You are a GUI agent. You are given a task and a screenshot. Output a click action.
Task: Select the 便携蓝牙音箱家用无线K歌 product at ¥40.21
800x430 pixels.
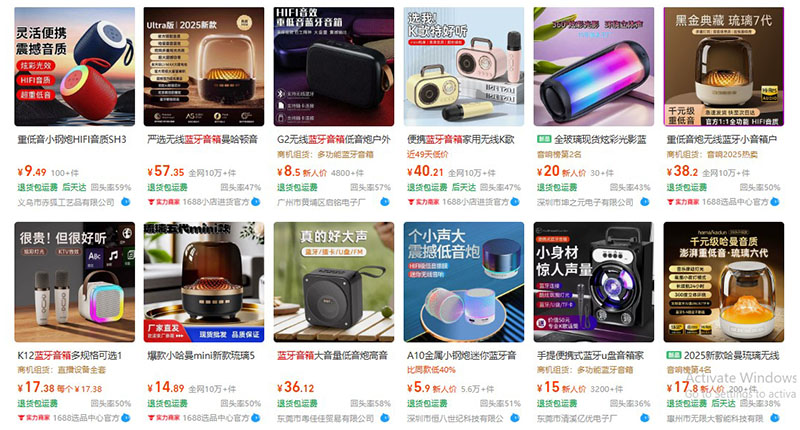[x=462, y=139]
